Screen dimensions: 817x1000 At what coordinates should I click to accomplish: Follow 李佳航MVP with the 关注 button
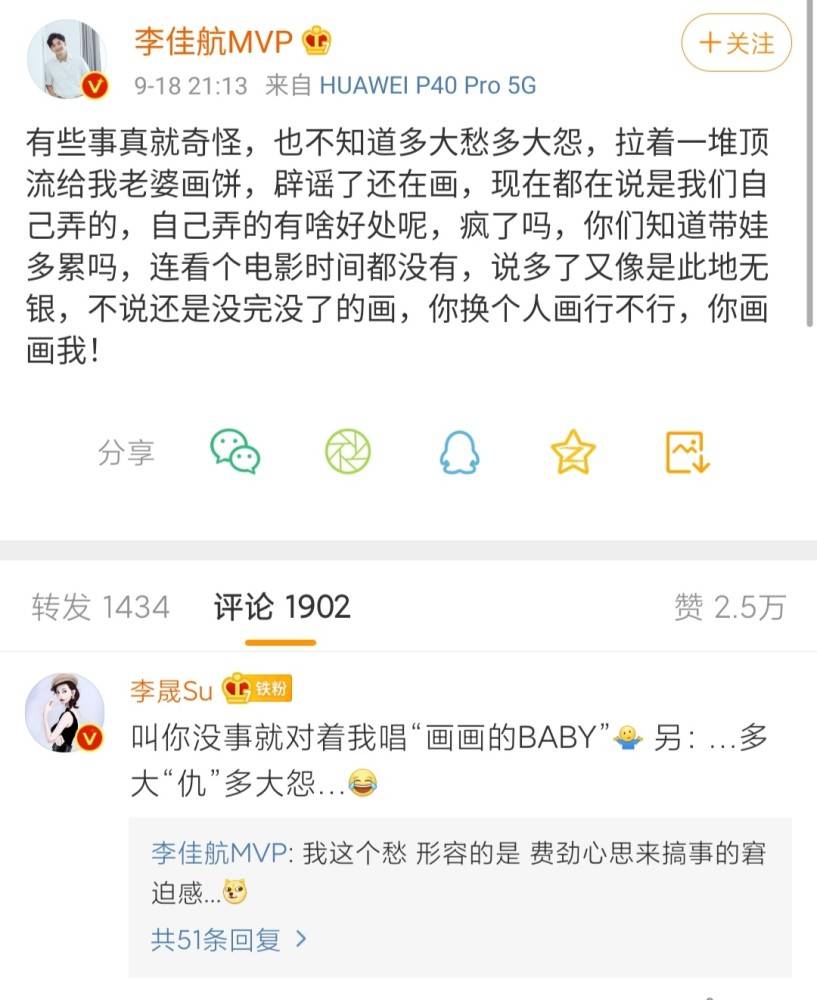(736, 43)
